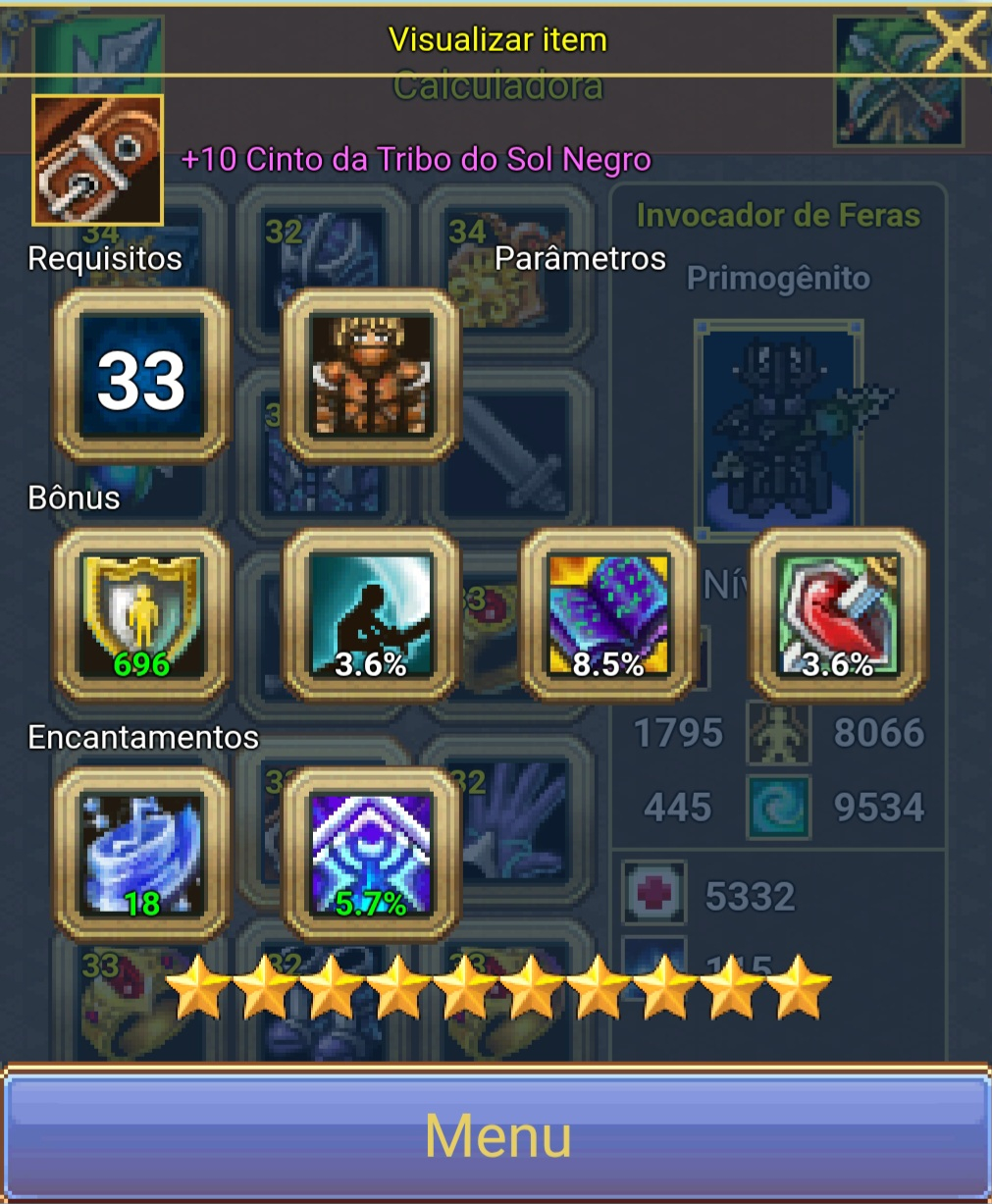The width and height of the screenshot is (992, 1204).
Task: Tap the 5.7% purple rune enchantment icon
Action: 371,856
